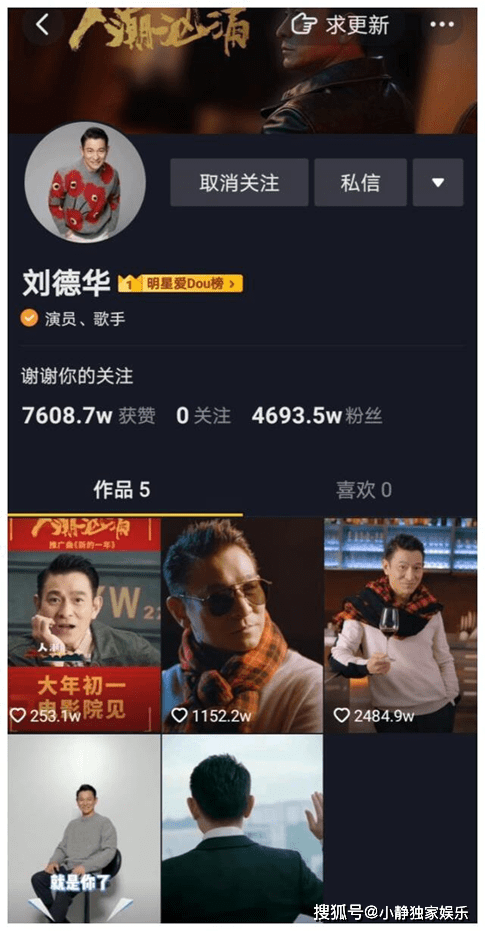The image size is (485, 931).
Task: Open the profile avatar picture
Action: coord(85,181)
